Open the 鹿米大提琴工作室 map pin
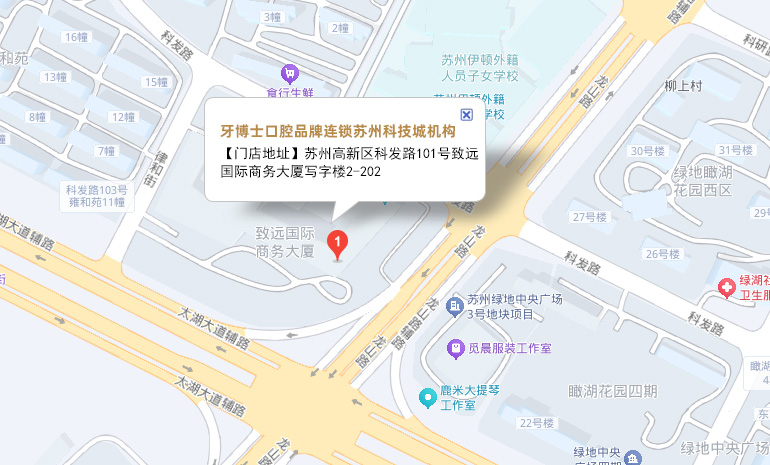 tap(428, 398)
